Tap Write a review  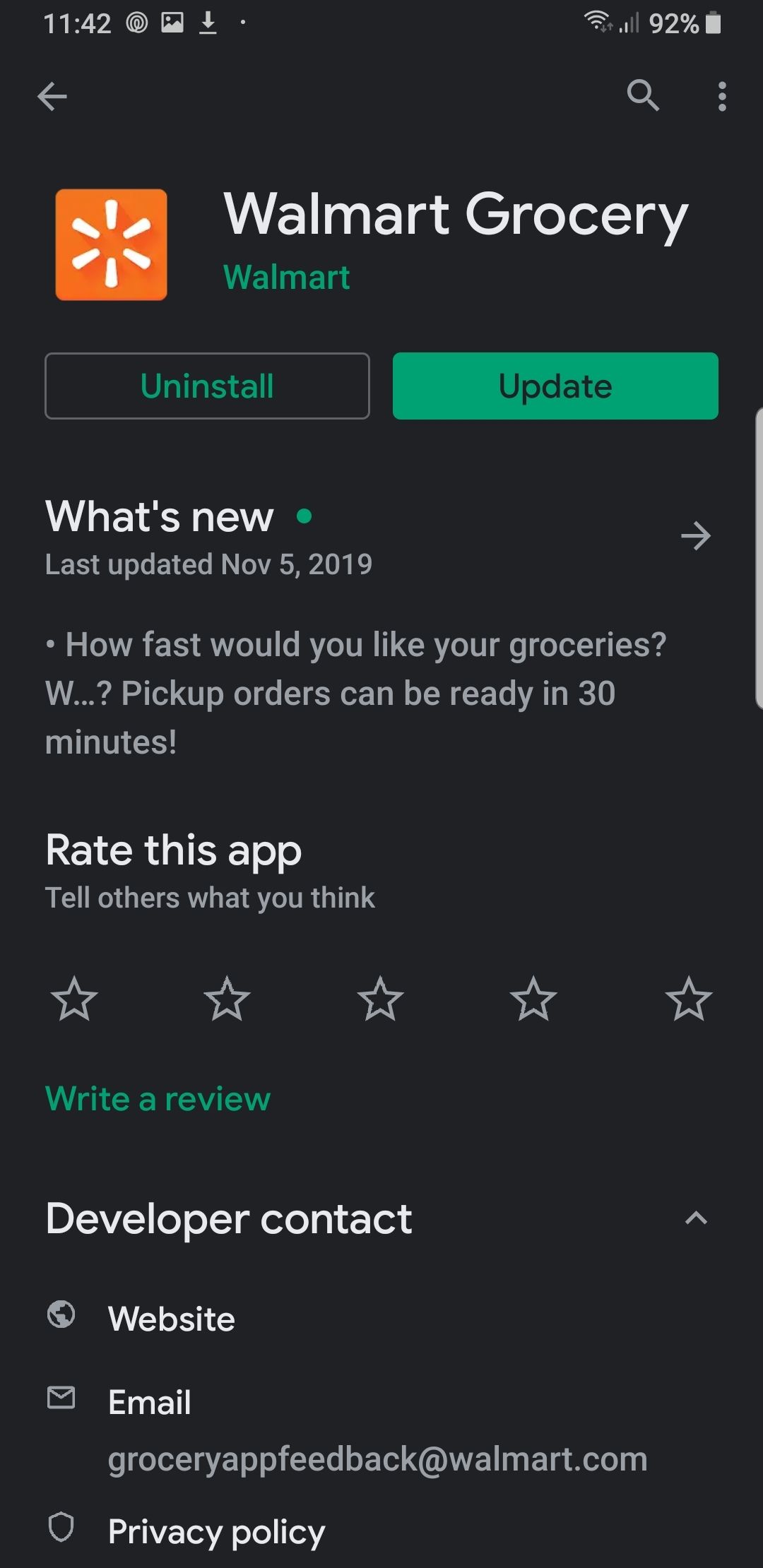[158, 1099]
